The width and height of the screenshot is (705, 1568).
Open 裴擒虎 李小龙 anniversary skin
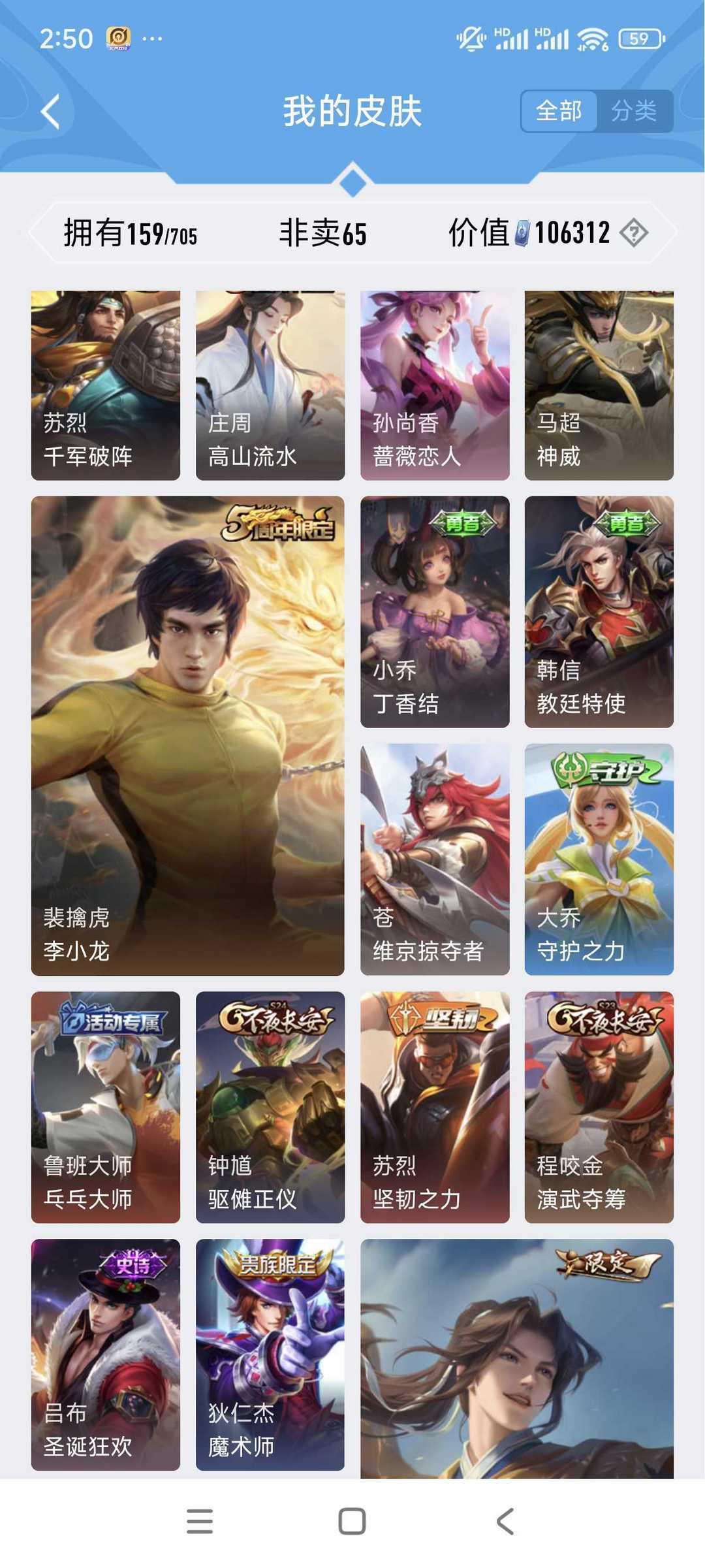[x=188, y=736]
